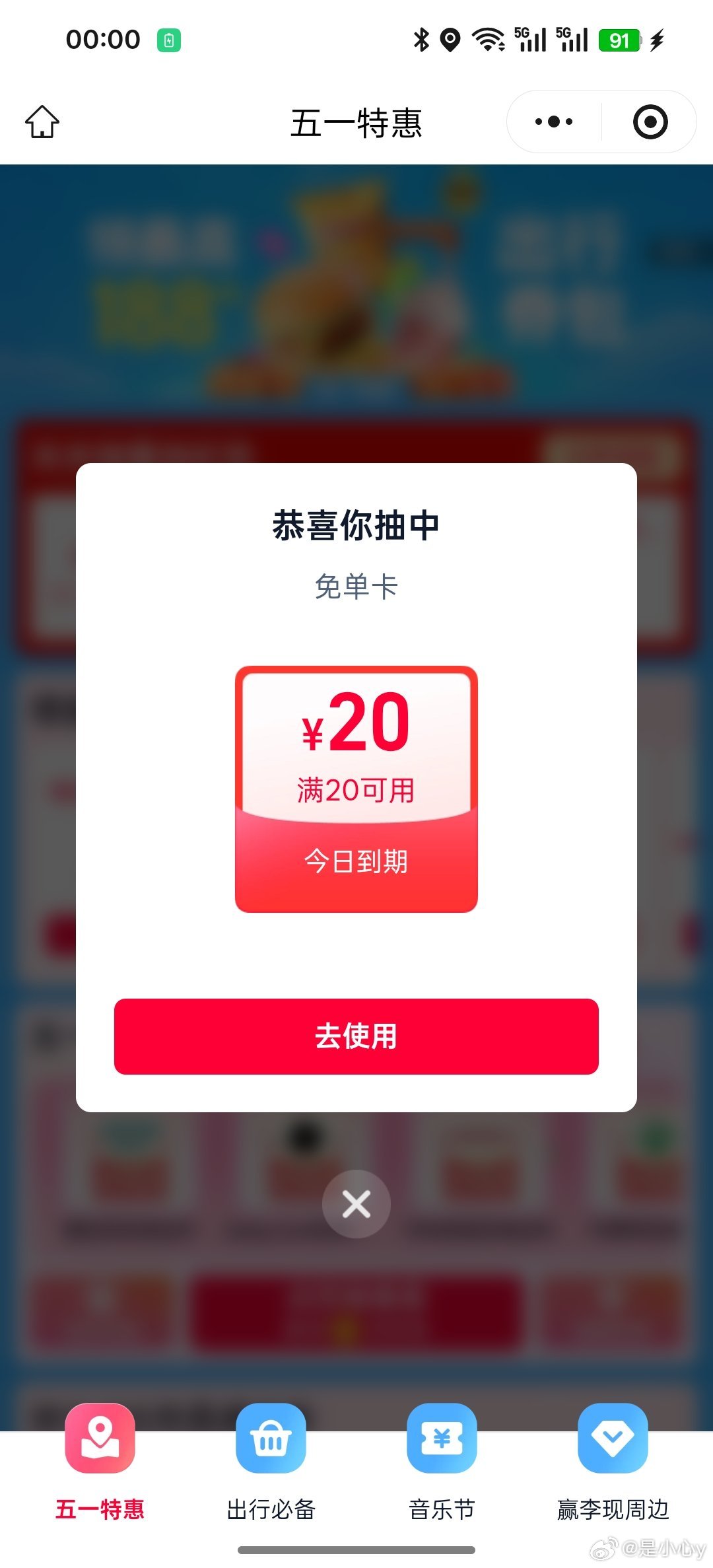Tap the home icon in the top bar
Viewport: 713px width, 1568px height.
click(42, 122)
